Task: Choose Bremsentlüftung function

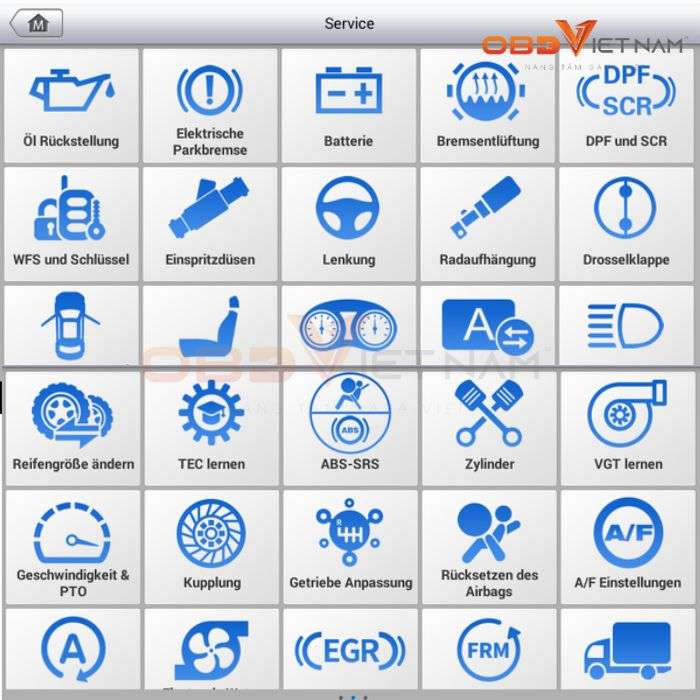Action: (487, 106)
